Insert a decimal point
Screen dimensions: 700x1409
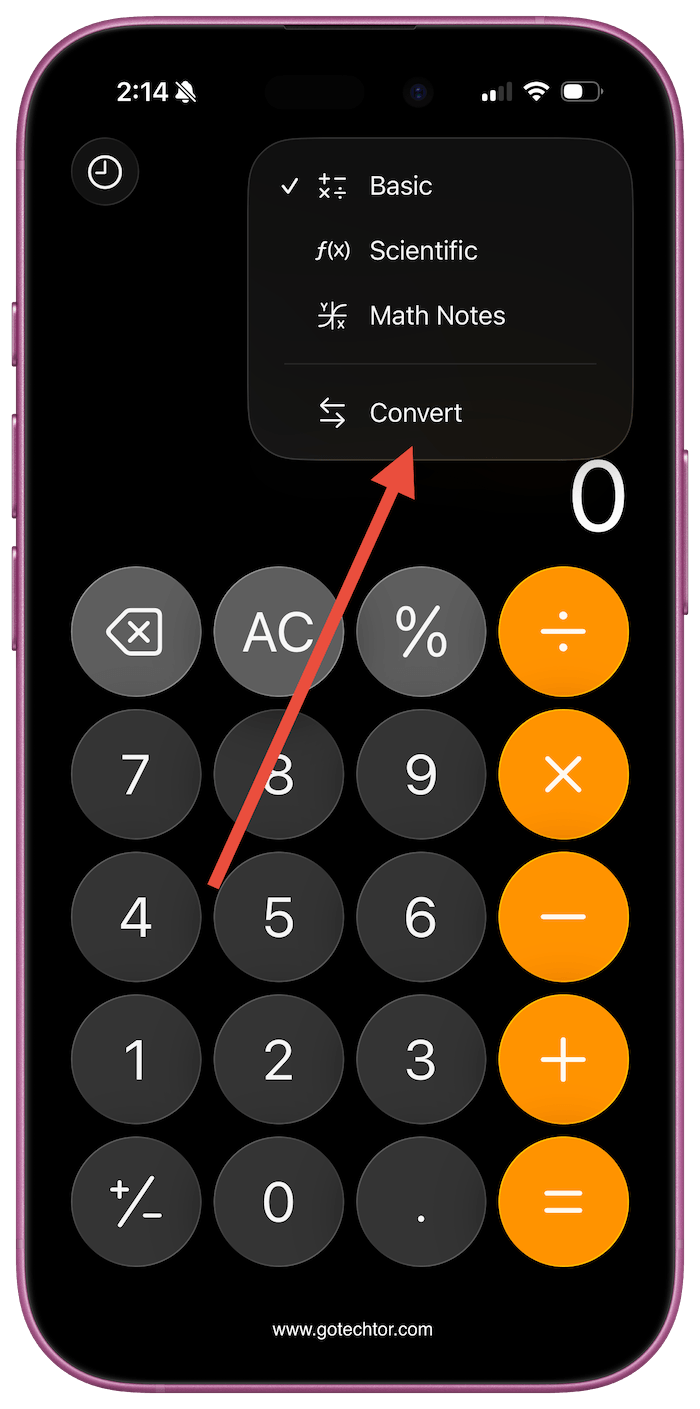(x=421, y=1202)
